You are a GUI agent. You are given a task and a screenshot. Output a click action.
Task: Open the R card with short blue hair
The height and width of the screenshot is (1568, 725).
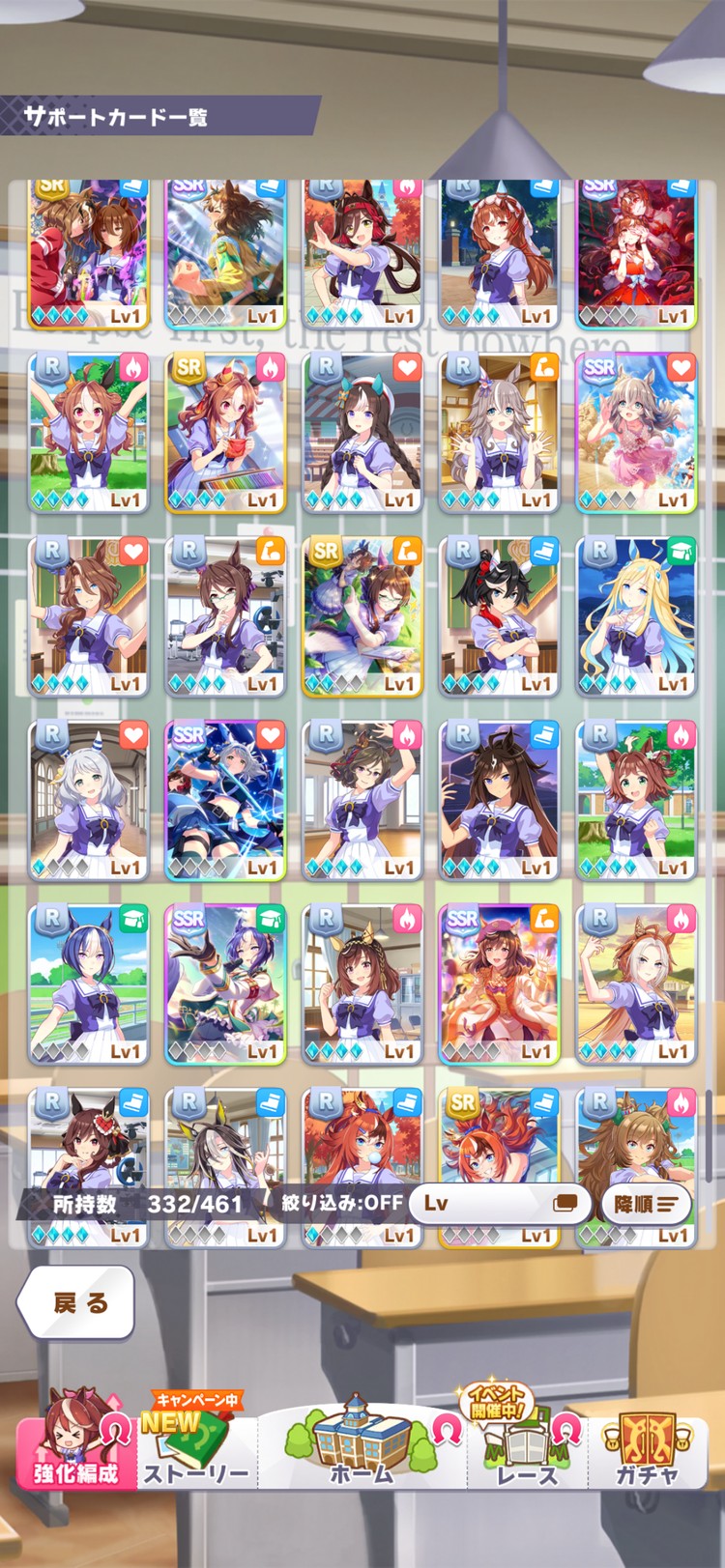tap(88, 984)
